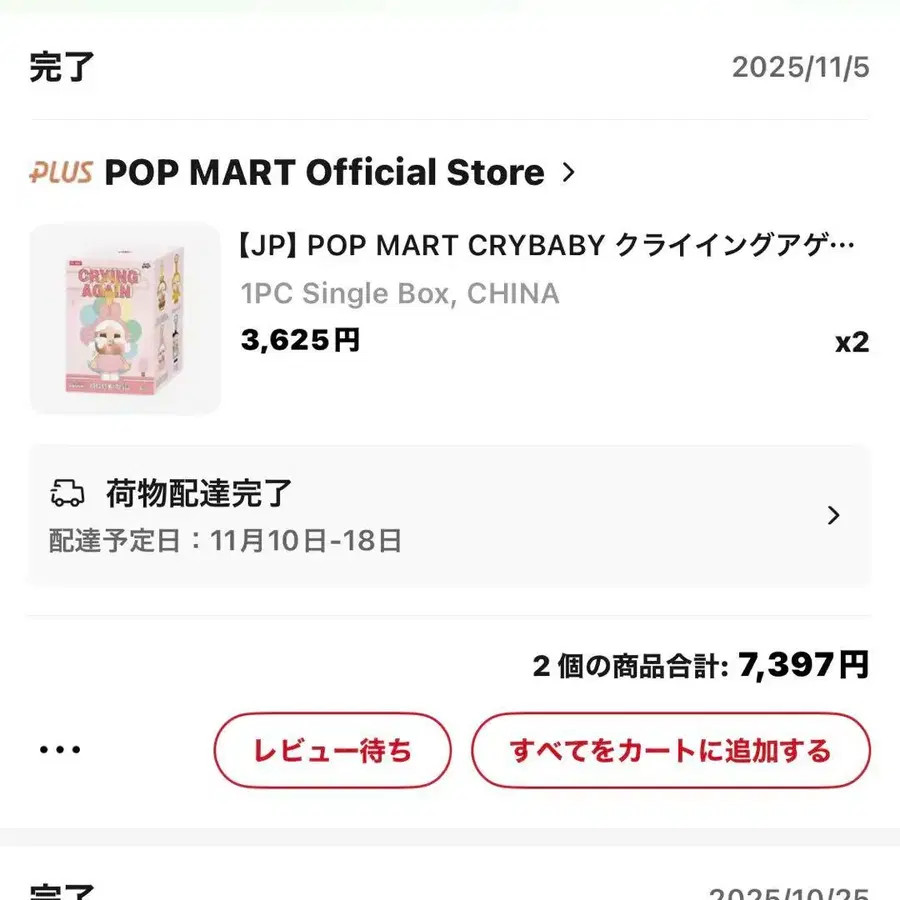Viewport: 900px width, 900px height.
Task: Tap すべてをカートに追加する button
Action: coord(670,750)
